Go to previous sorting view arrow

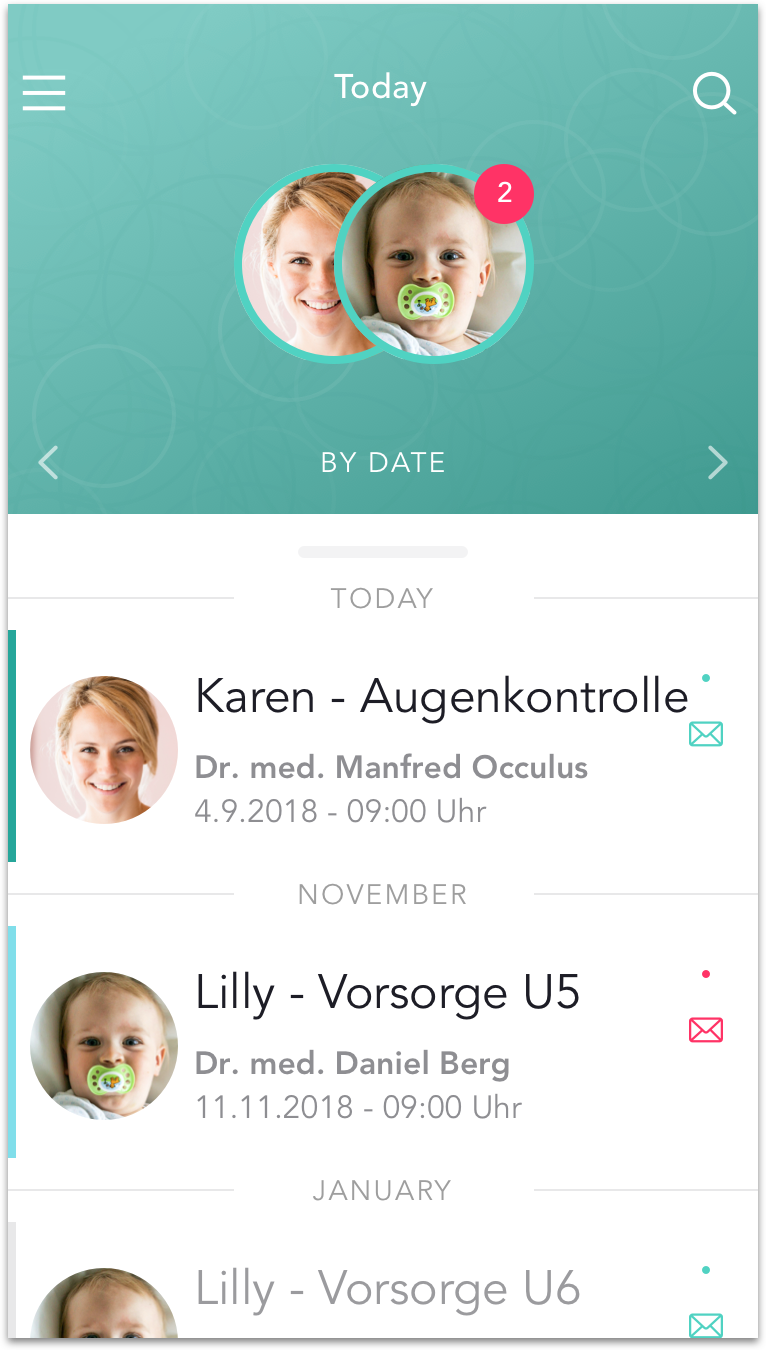pyautogui.click(x=48, y=463)
